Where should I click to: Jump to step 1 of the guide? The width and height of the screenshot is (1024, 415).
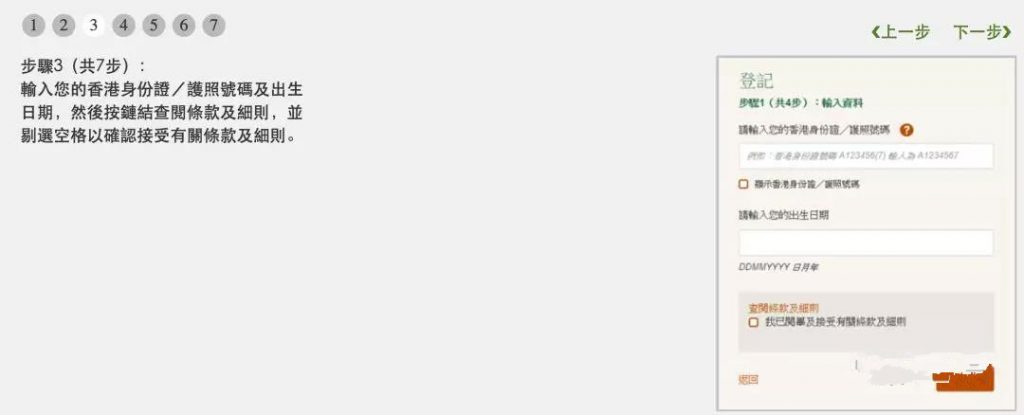[x=33, y=25]
